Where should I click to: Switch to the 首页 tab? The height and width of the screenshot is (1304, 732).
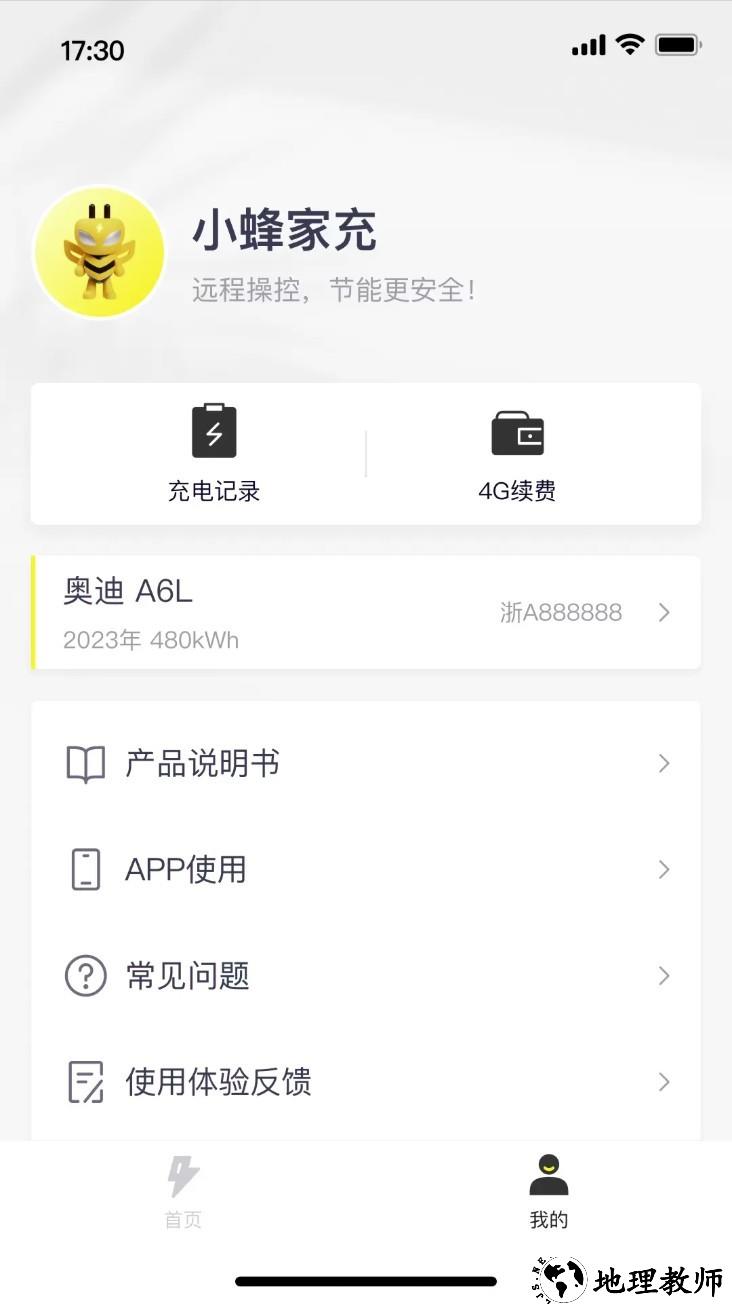[181, 1193]
